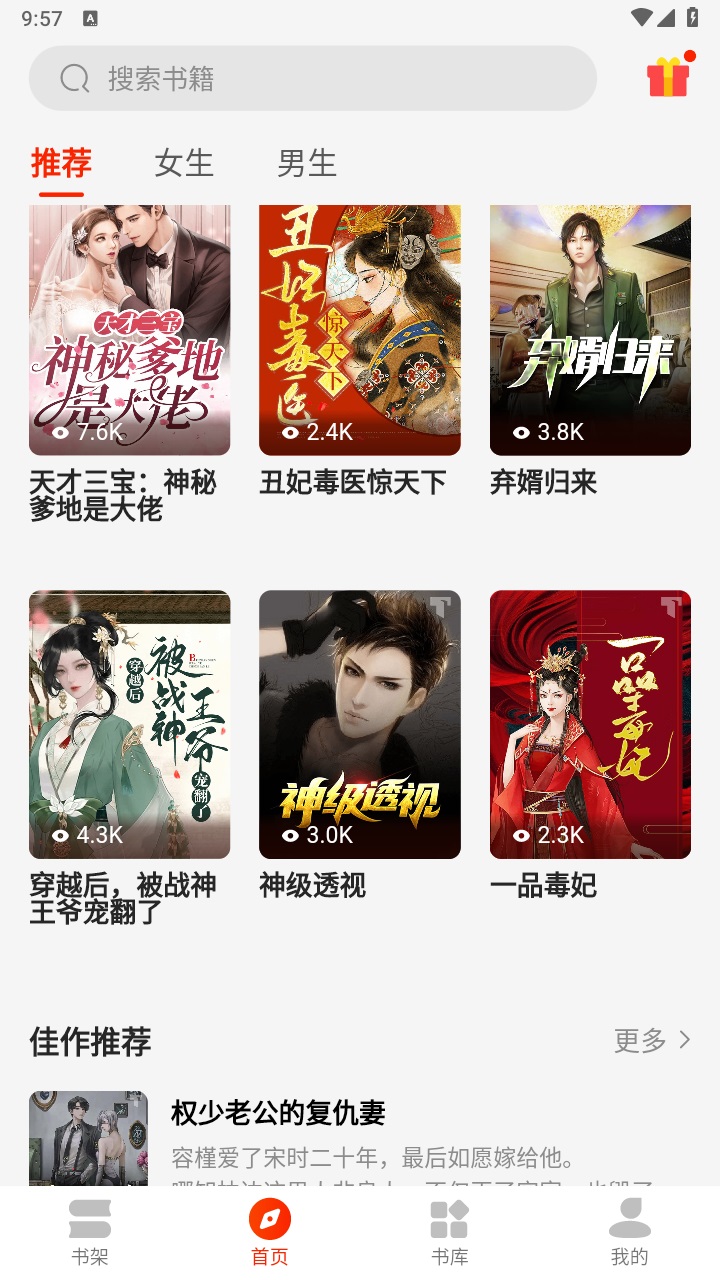Image resolution: width=720 pixels, height=1280 pixels.
Task: Tap the eye view-count icon on 神级透视 cover
Action: click(x=291, y=834)
